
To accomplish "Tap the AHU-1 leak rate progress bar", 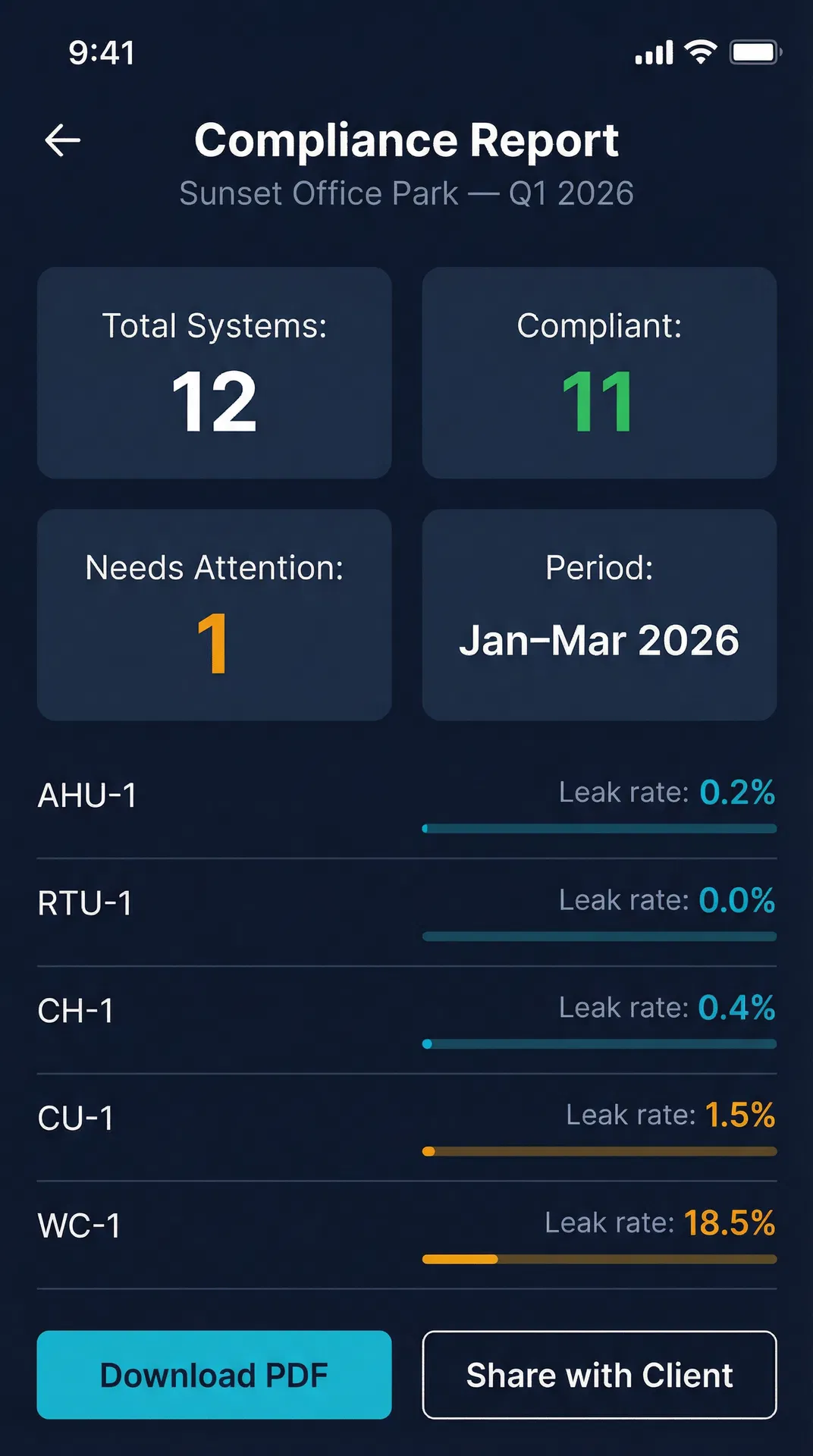I will 599,829.
